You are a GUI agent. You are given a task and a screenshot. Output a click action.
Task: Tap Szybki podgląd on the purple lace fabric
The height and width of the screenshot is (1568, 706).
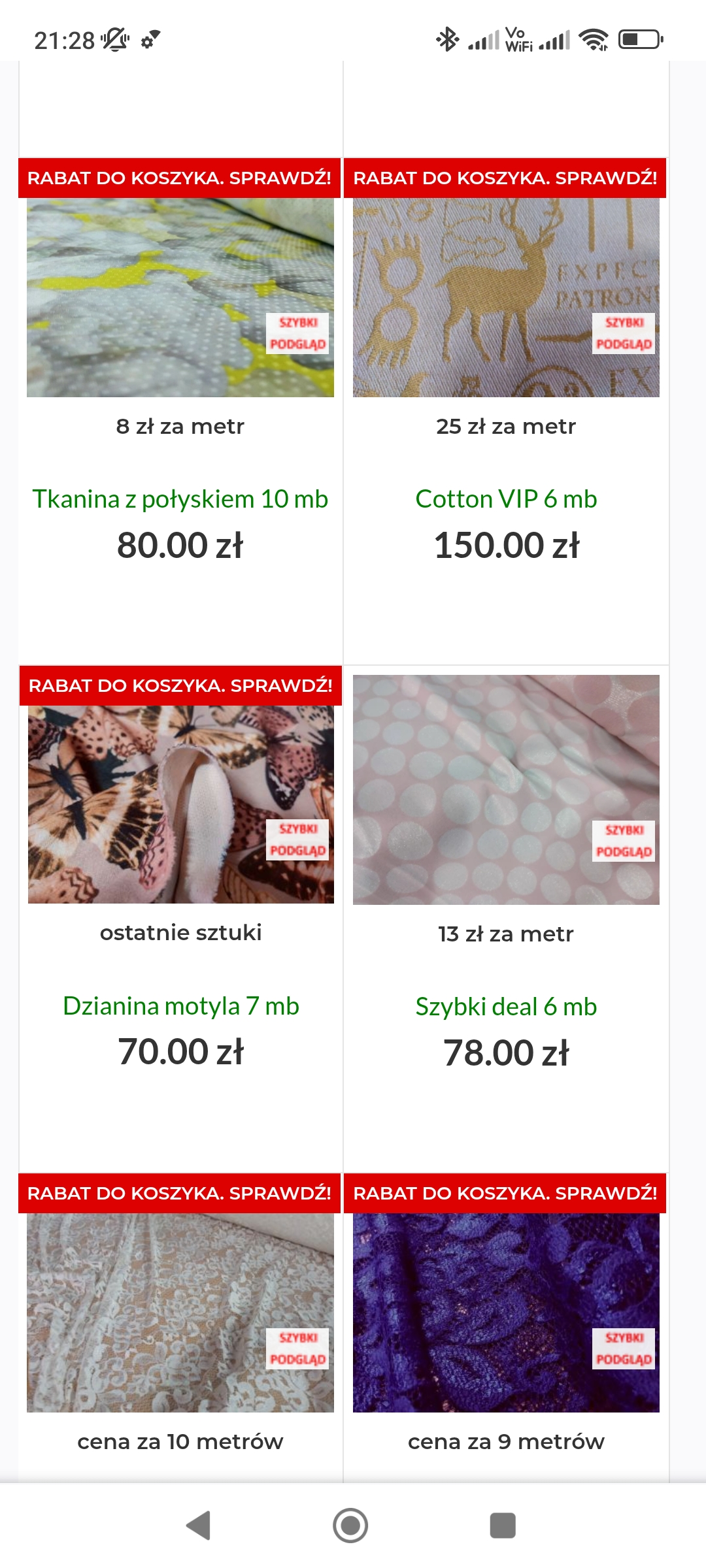[x=624, y=1348]
